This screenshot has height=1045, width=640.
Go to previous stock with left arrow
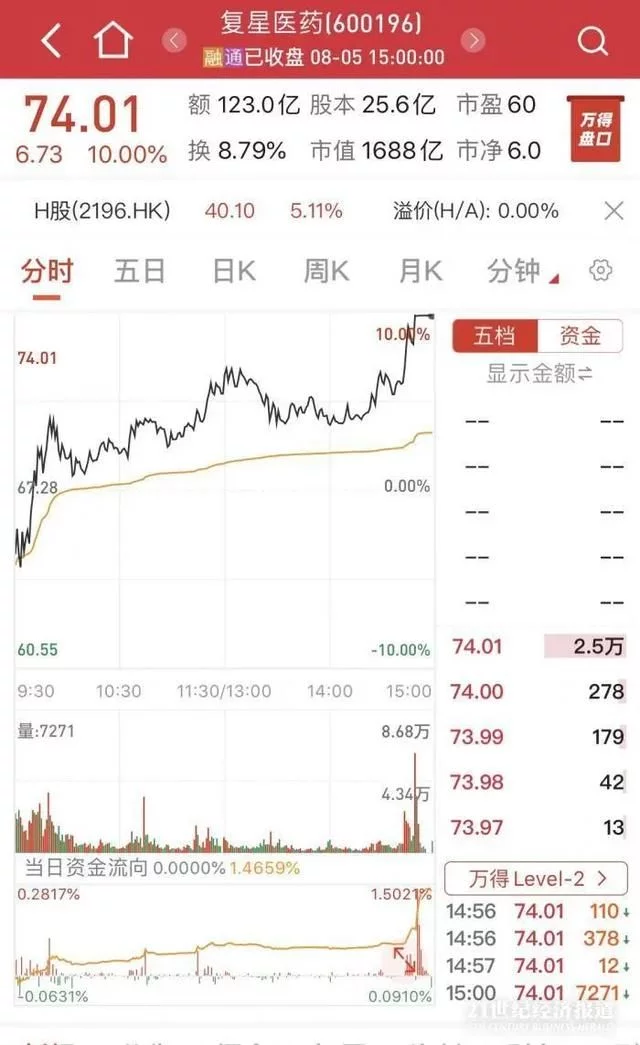click(174, 41)
